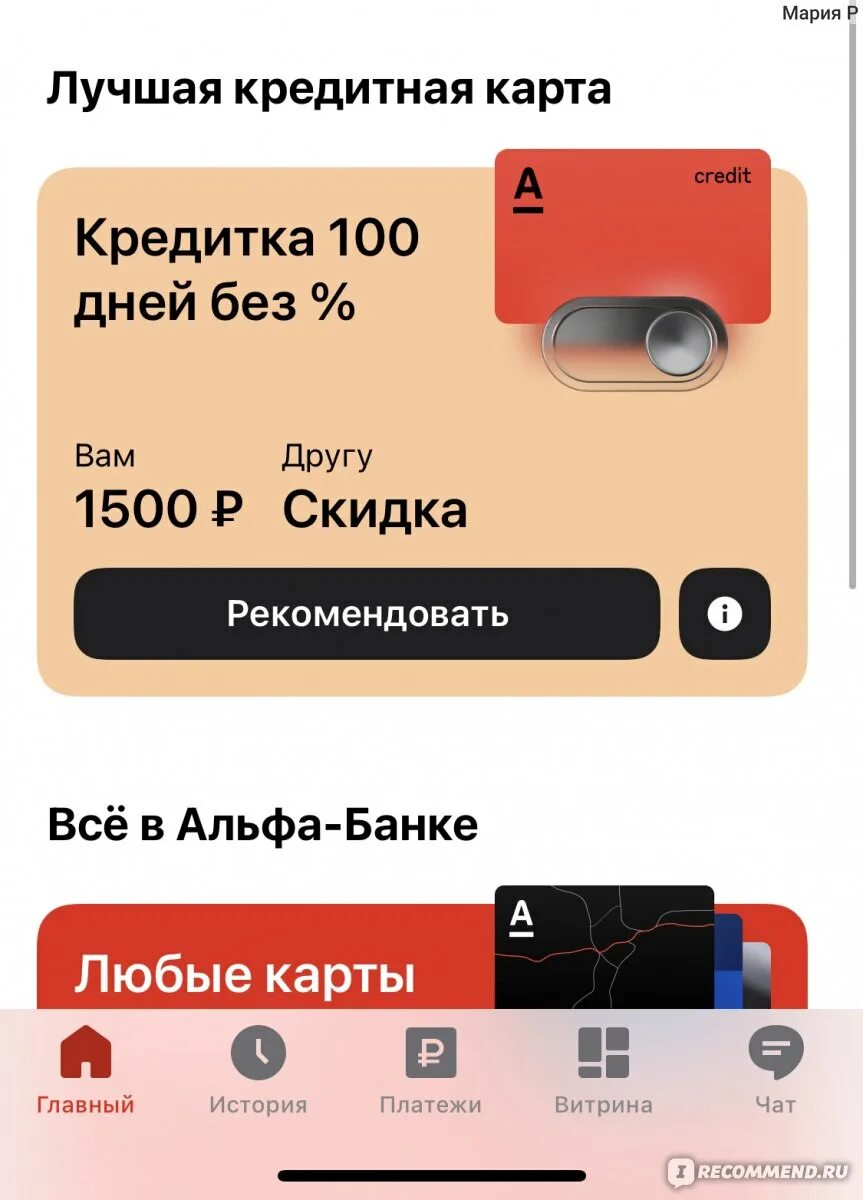
Task: Open the Любые карты card
Action: pos(422,957)
